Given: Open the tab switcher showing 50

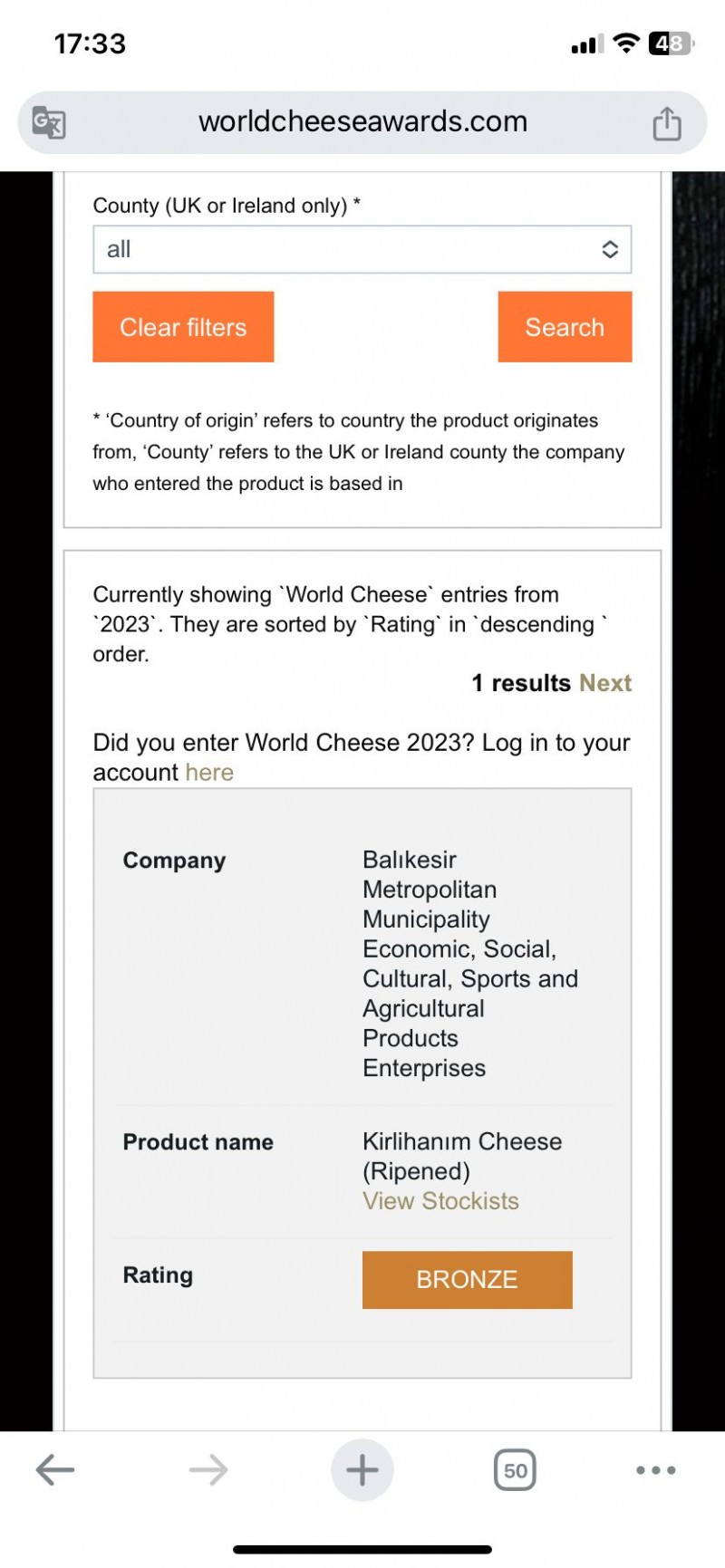Looking at the screenshot, I should coord(515,1470).
